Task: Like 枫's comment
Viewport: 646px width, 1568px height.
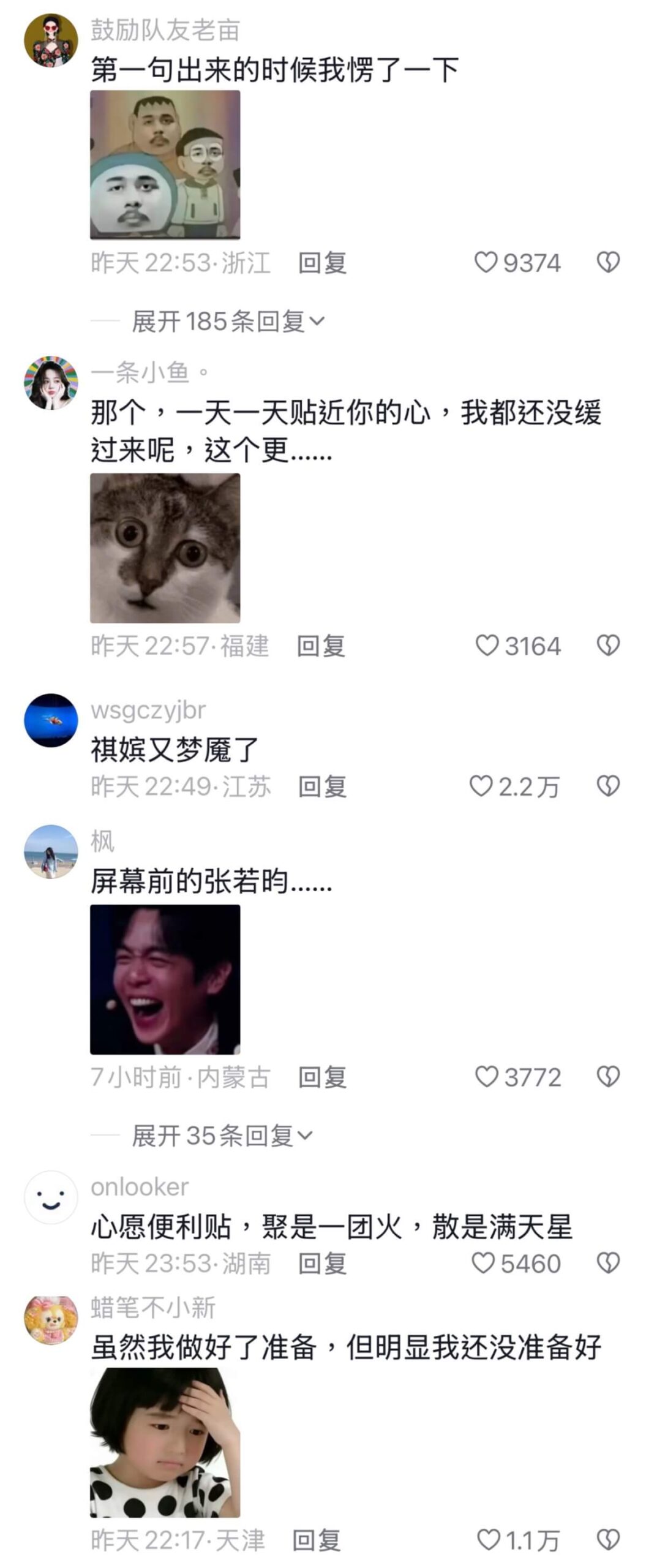Action: tap(487, 1077)
